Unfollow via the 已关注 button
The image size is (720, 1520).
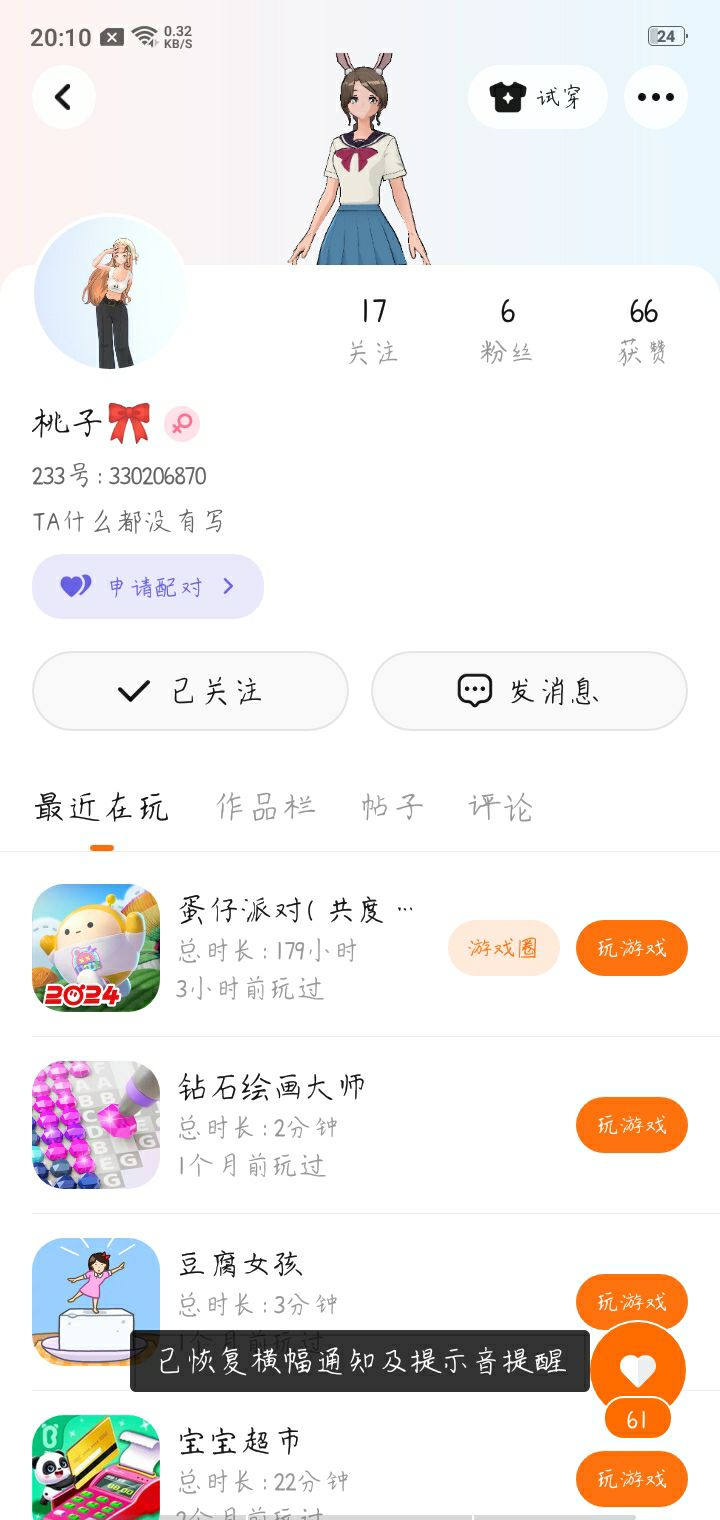pos(190,691)
